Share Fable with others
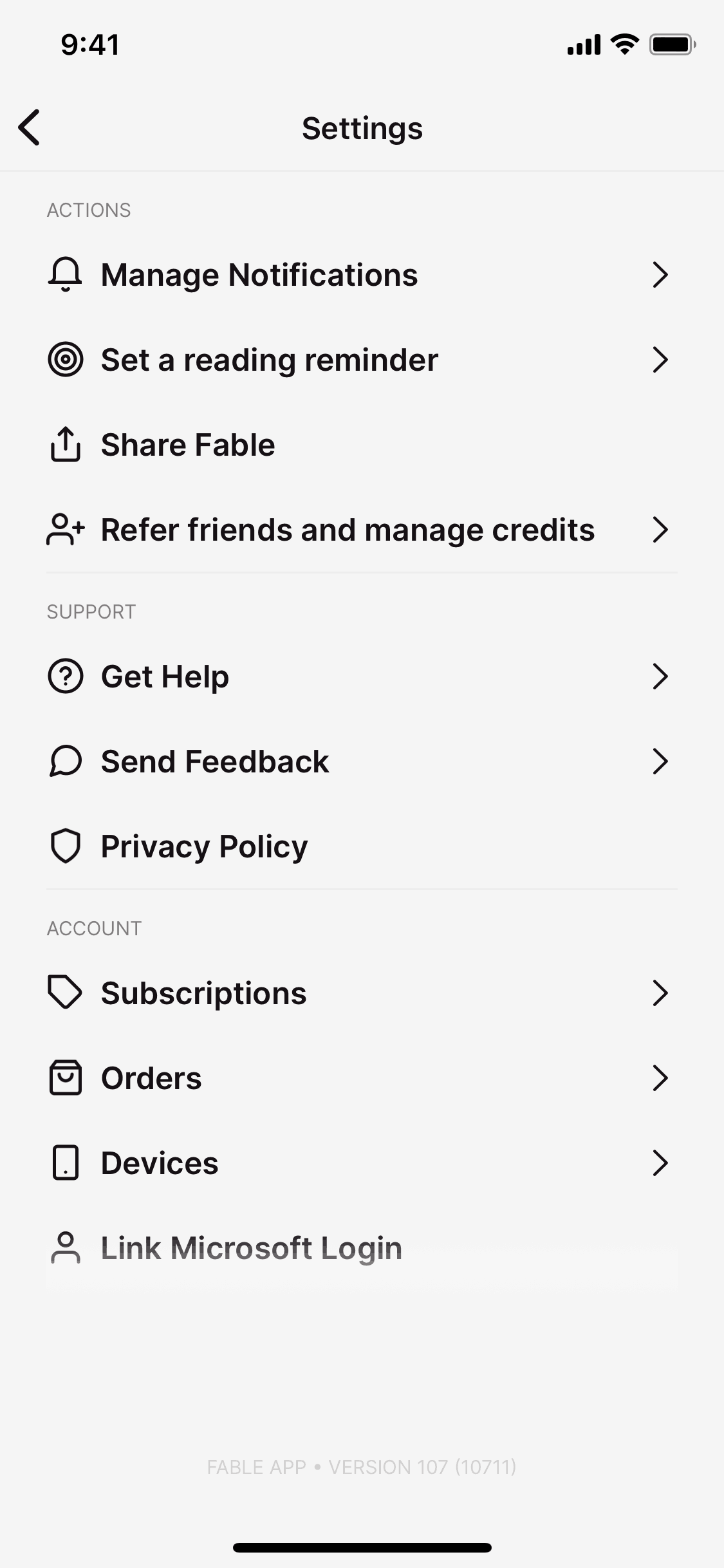724x1568 pixels. pos(188,445)
